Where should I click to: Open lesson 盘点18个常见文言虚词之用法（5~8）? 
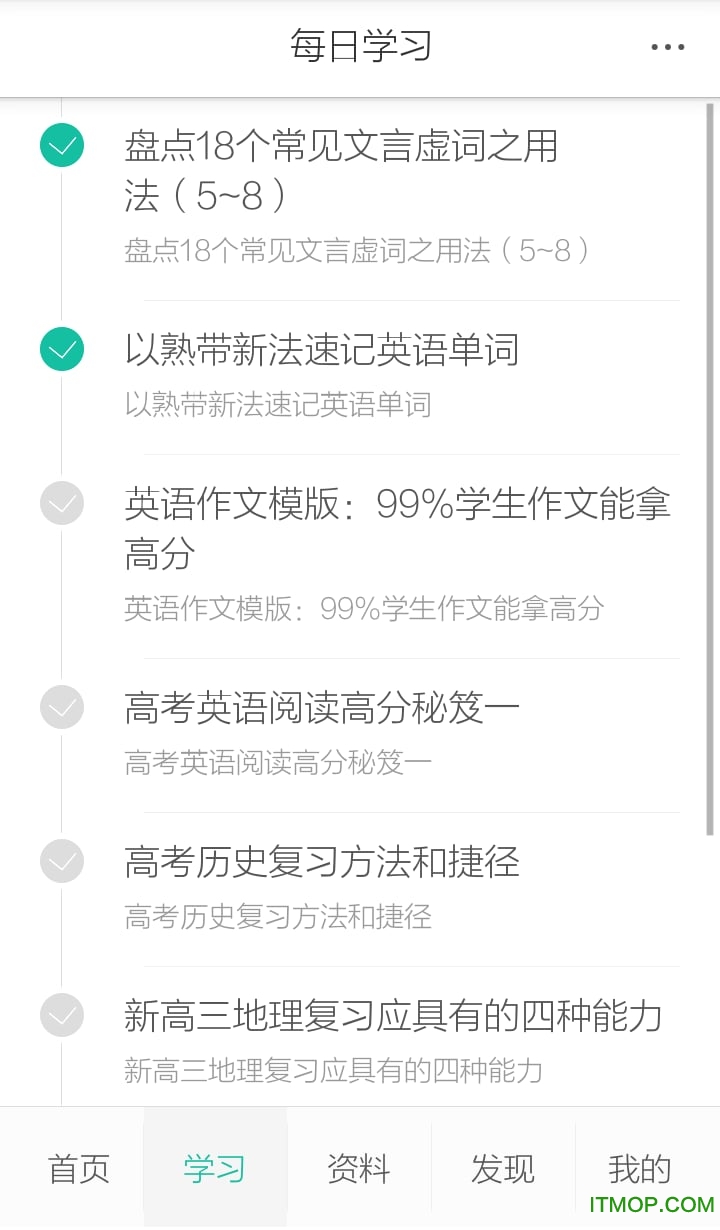[340, 171]
